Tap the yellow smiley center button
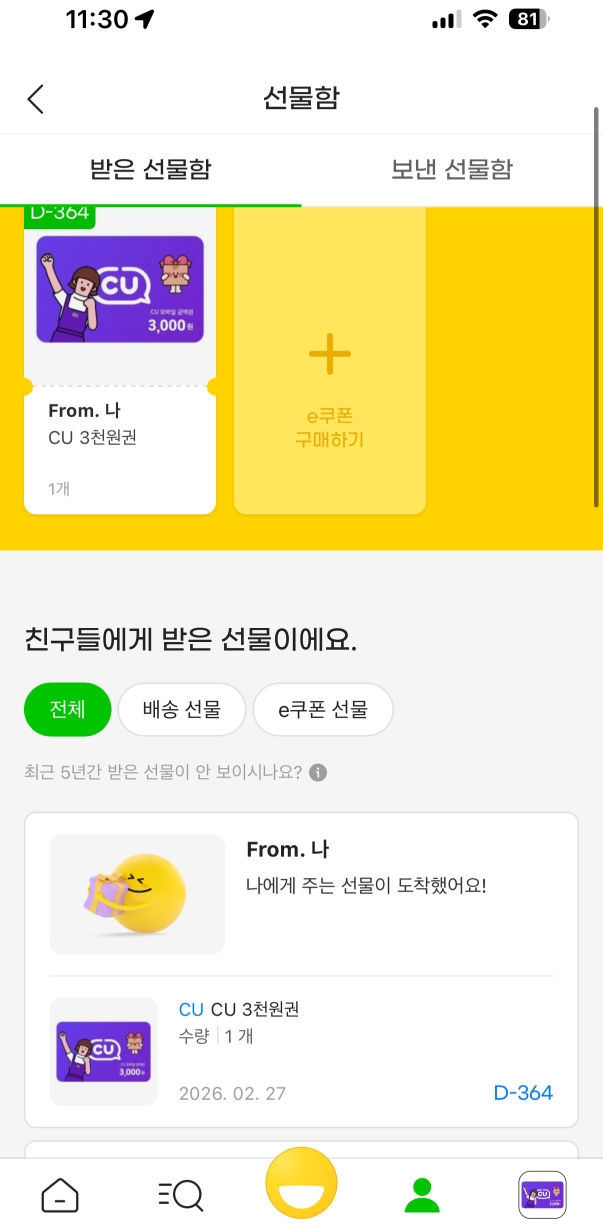Screen dimensions: 603x1228 [301, 1184]
